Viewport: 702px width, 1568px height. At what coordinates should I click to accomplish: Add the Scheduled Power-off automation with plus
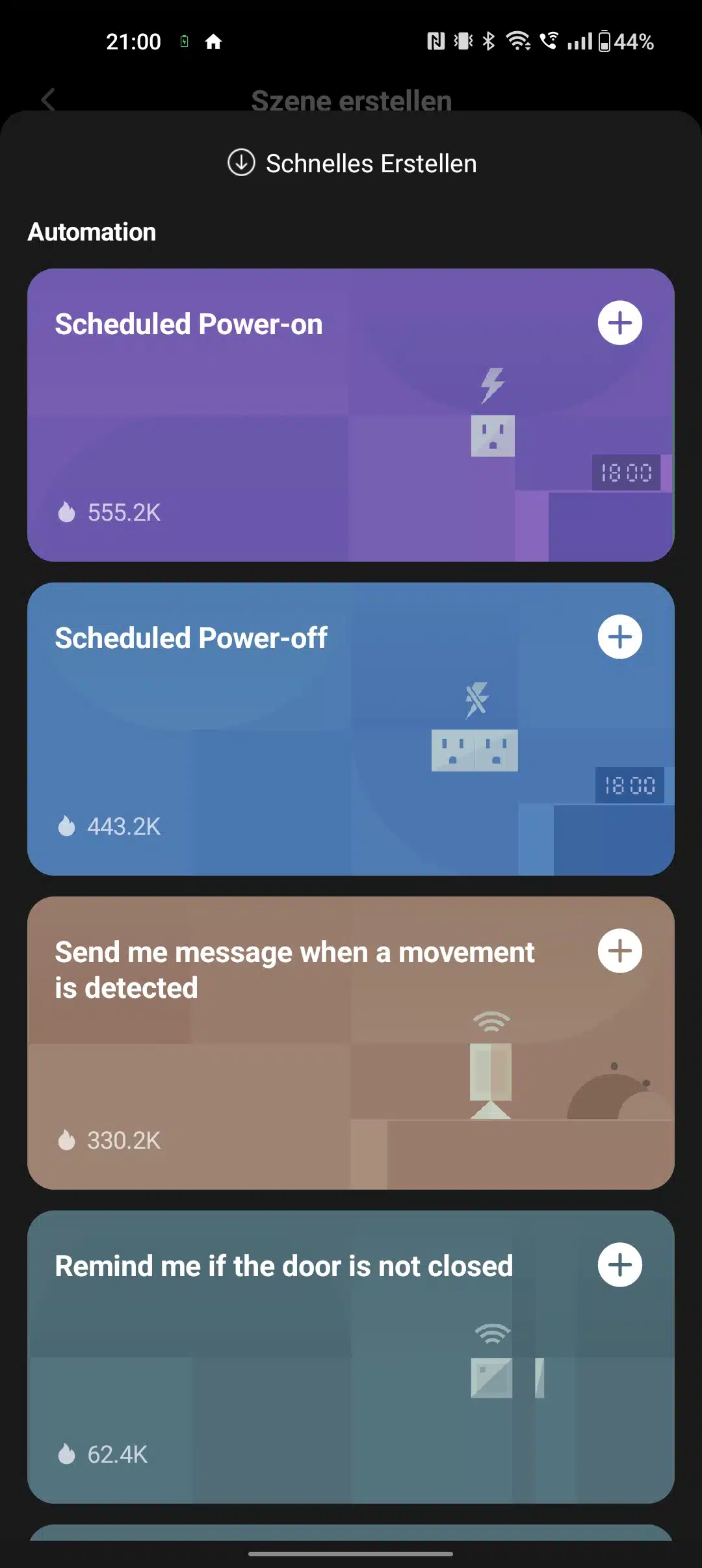pyautogui.click(x=620, y=636)
